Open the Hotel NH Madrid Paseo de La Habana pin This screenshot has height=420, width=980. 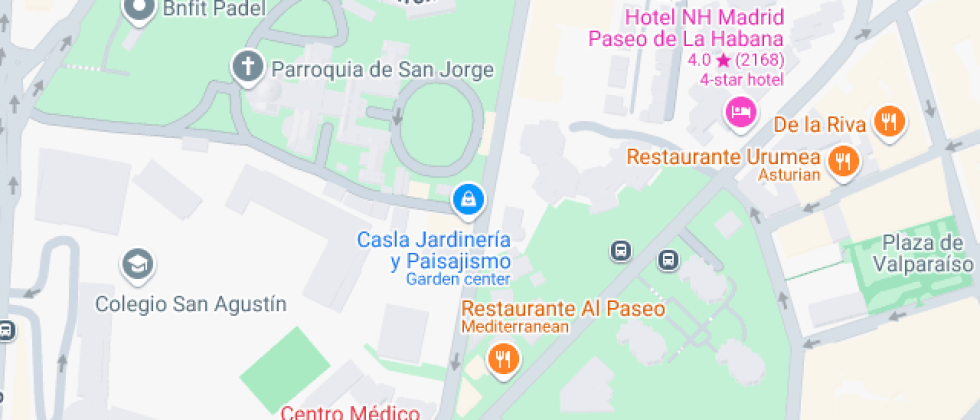pos(741,112)
